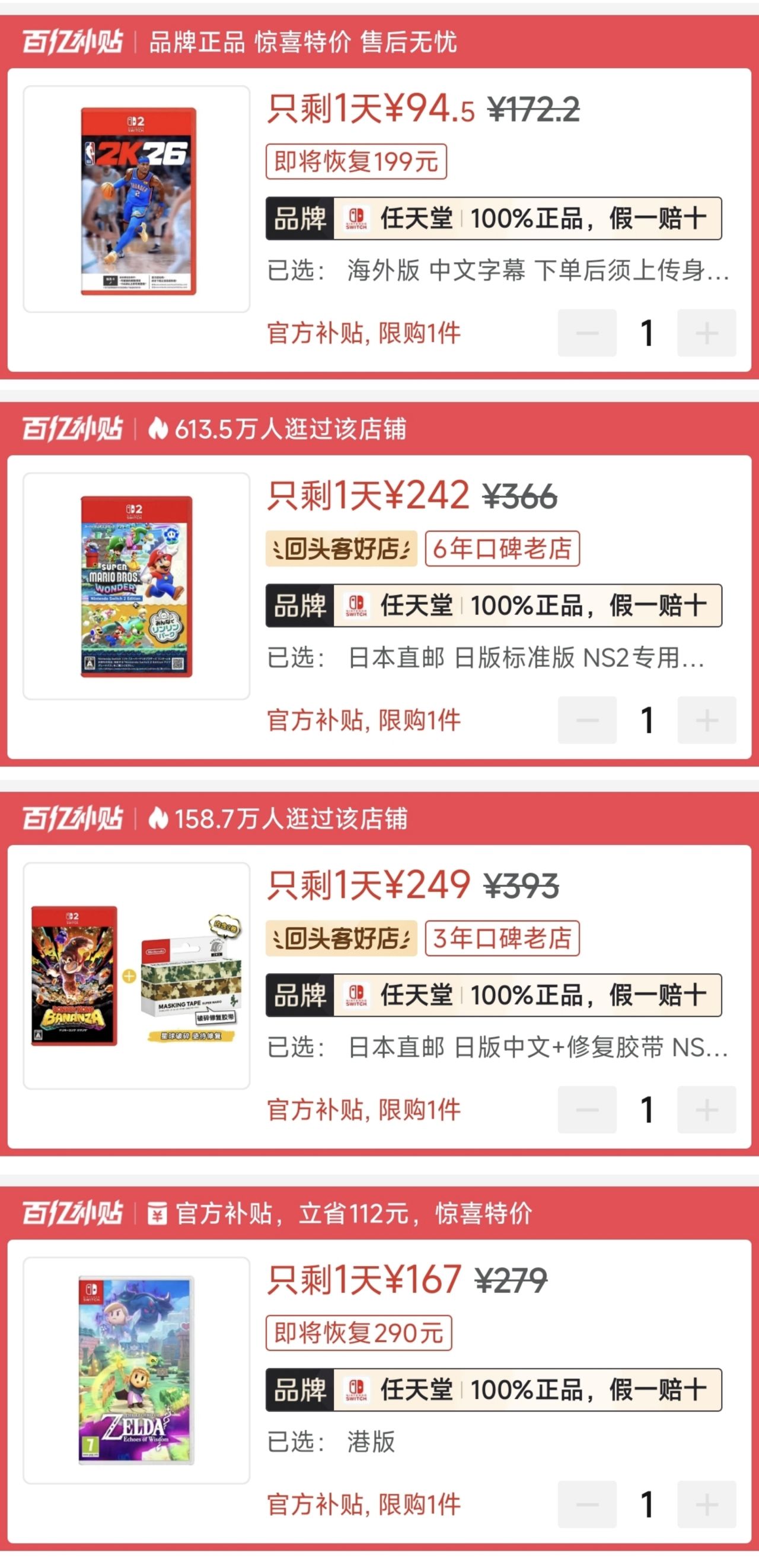Decrease quantity of the NBA 2K26 item
This screenshot has height=1568, width=759.
(x=587, y=333)
